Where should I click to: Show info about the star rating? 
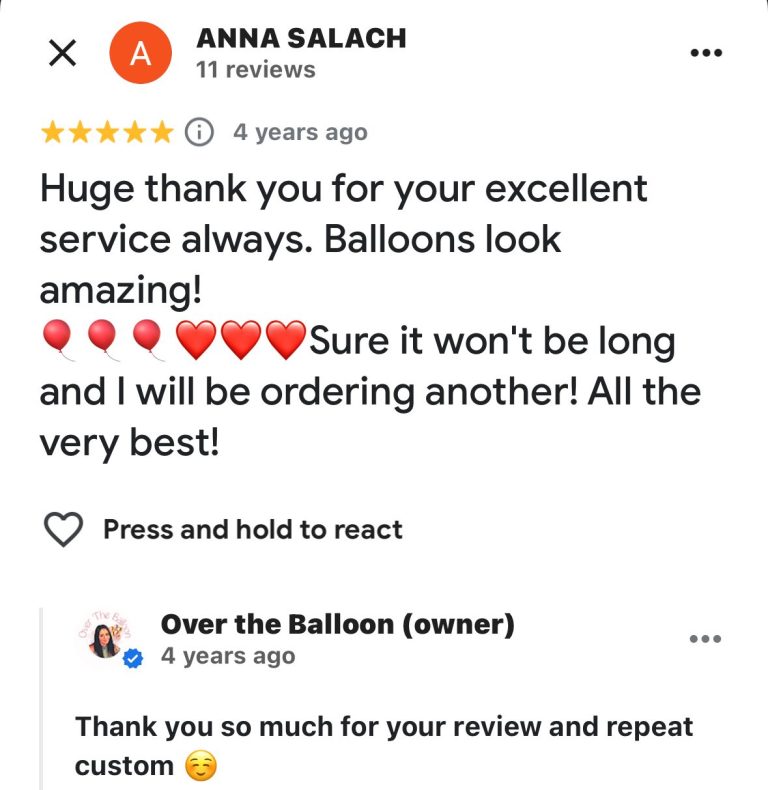201,132
